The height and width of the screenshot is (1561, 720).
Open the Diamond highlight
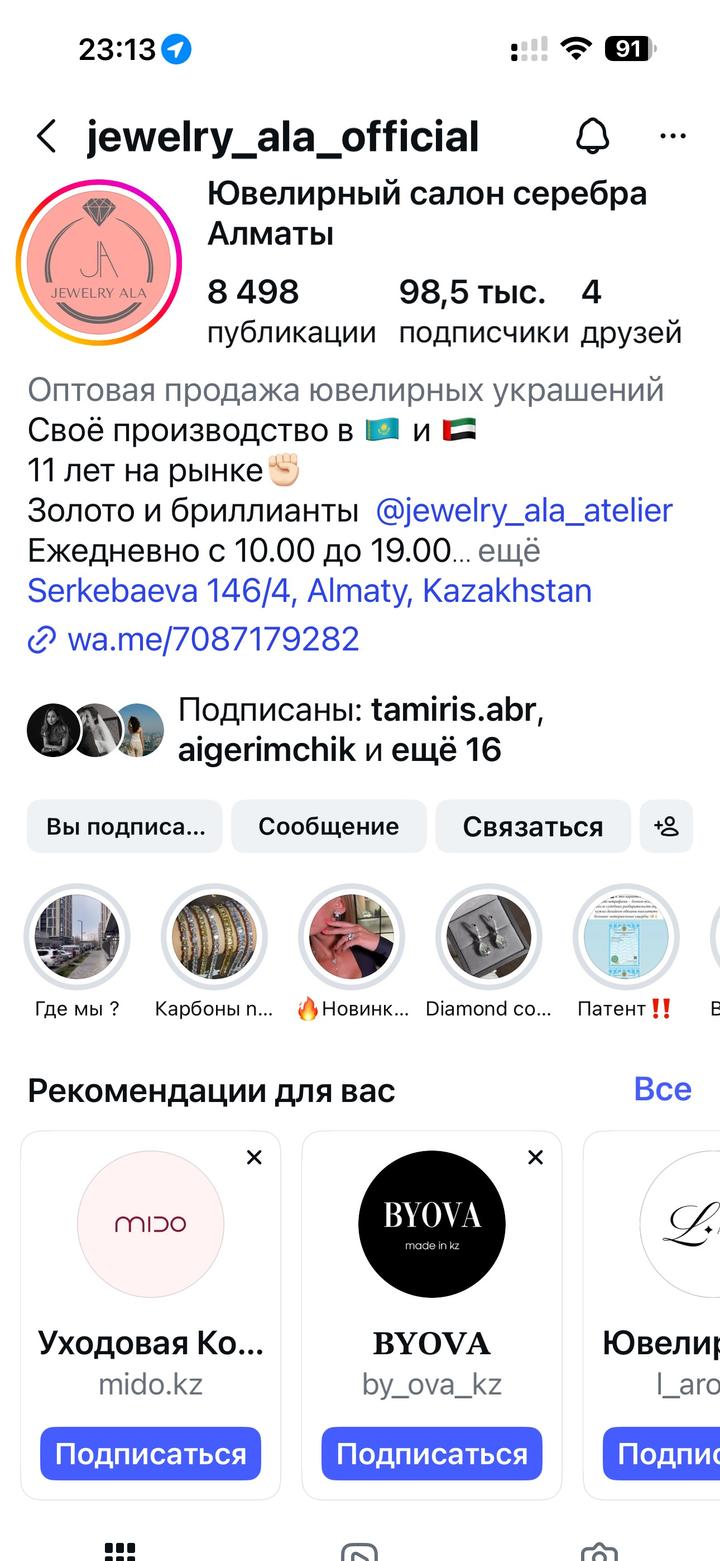point(488,937)
